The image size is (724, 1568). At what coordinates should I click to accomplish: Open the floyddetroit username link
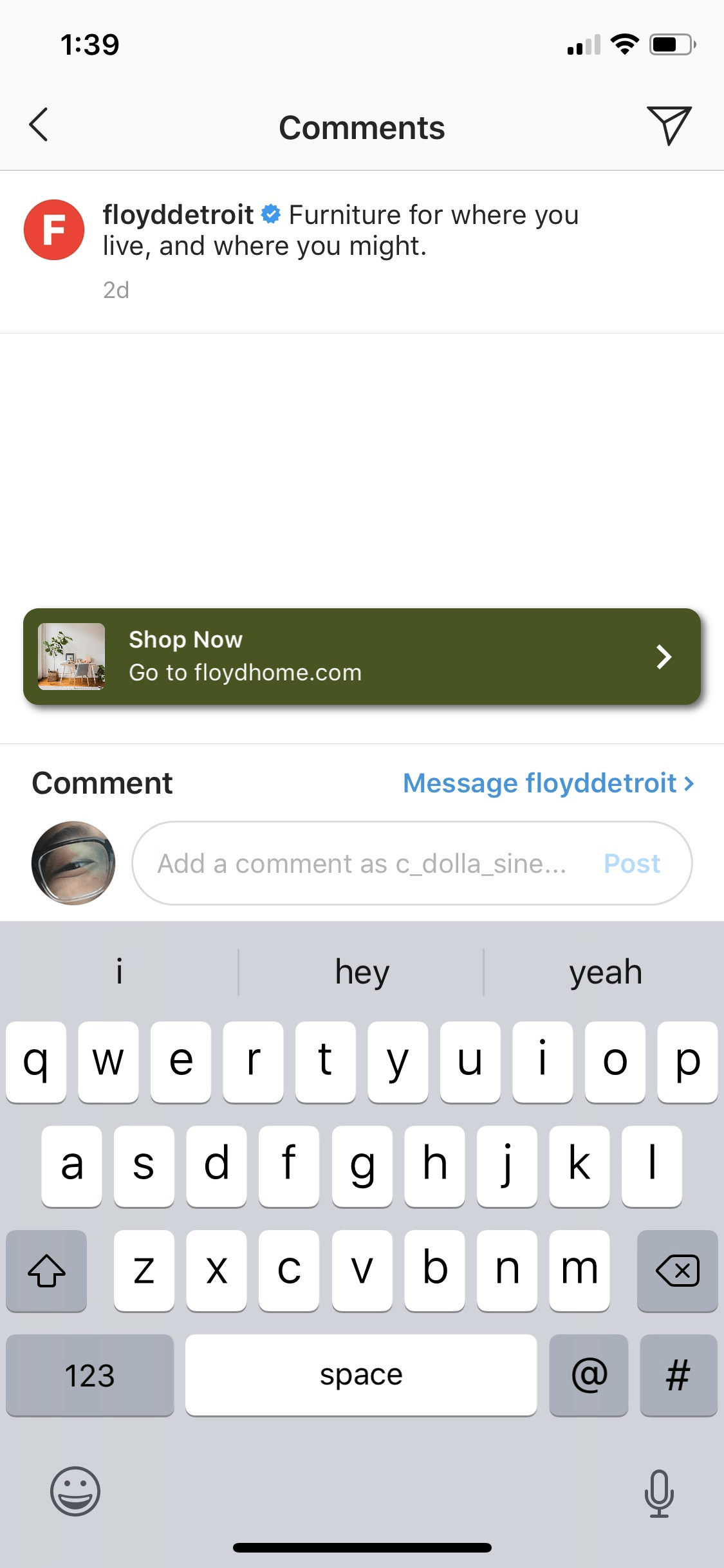tap(178, 215)
